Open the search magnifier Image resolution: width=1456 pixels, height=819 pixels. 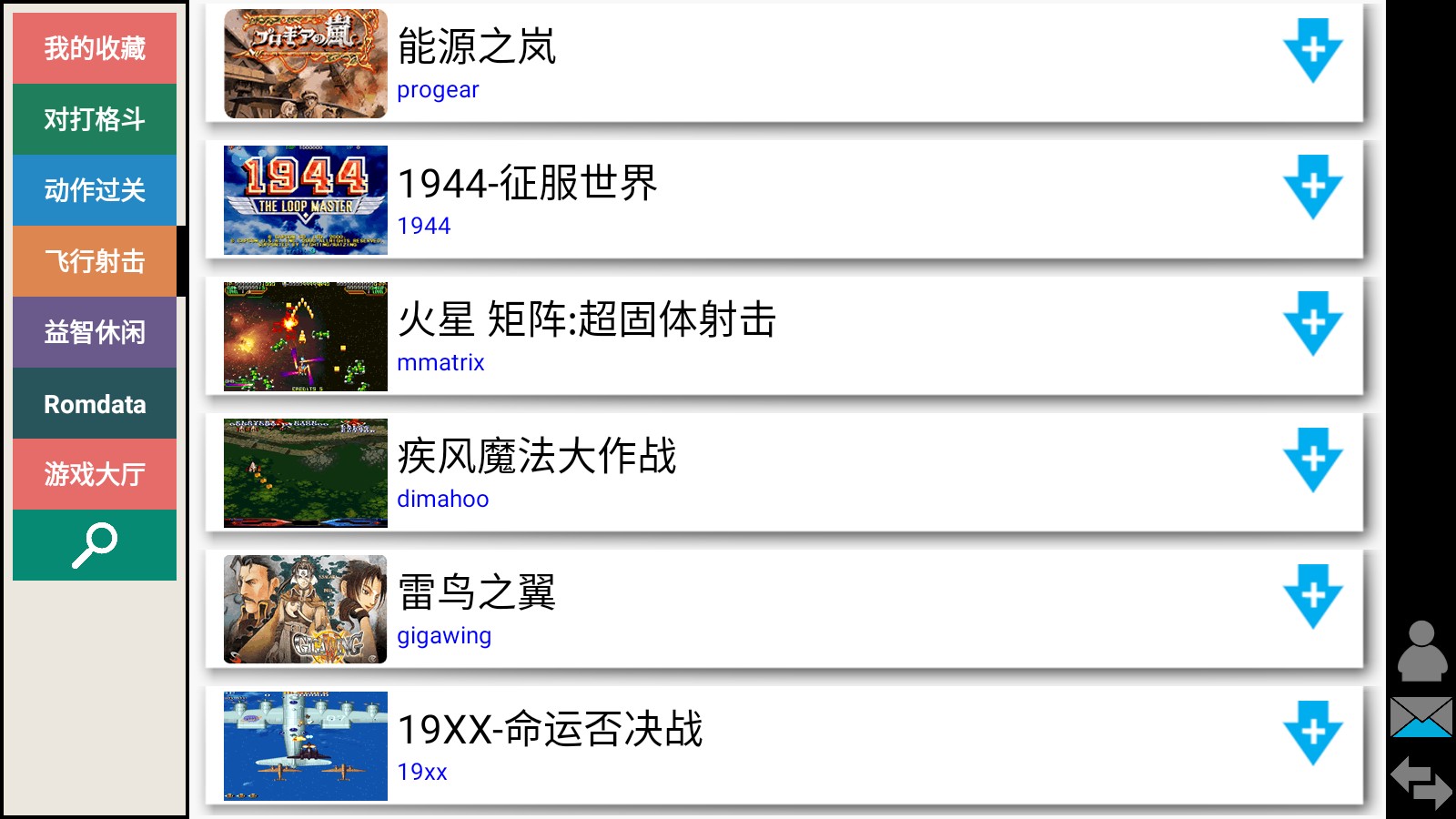tap(95, 545)
